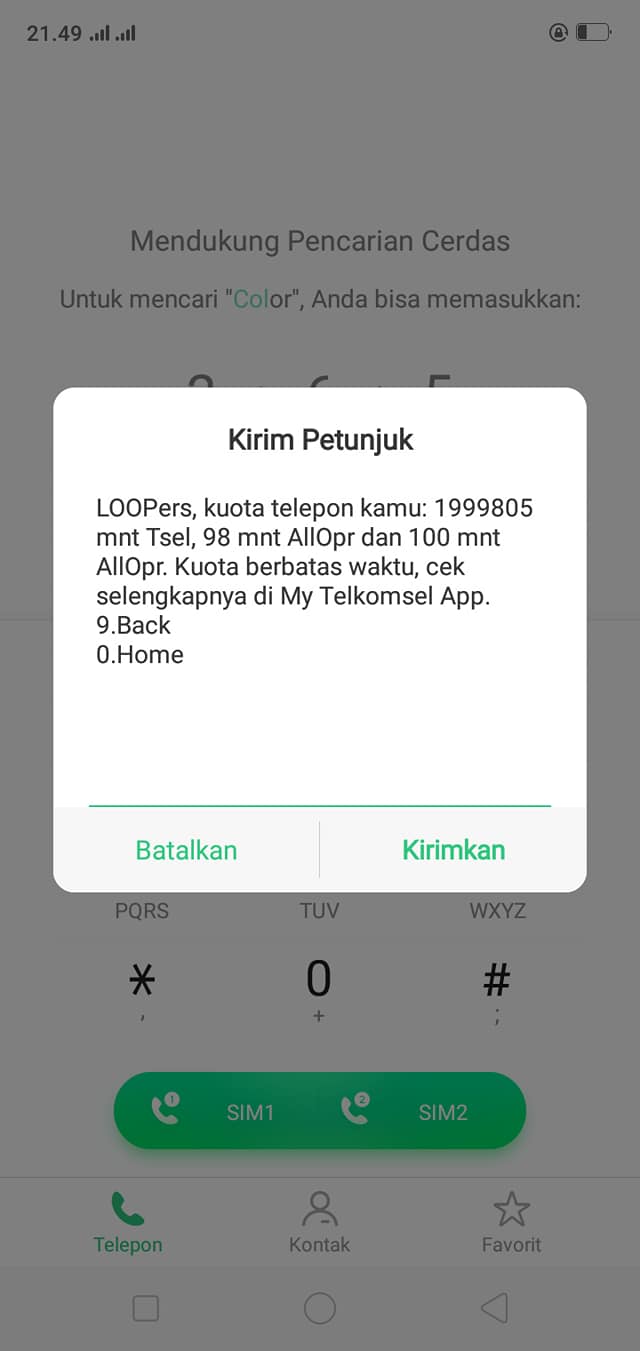Cancel the dialog with Batalkan
Screen dimensions: 640x1351
(x=186, y=850)
